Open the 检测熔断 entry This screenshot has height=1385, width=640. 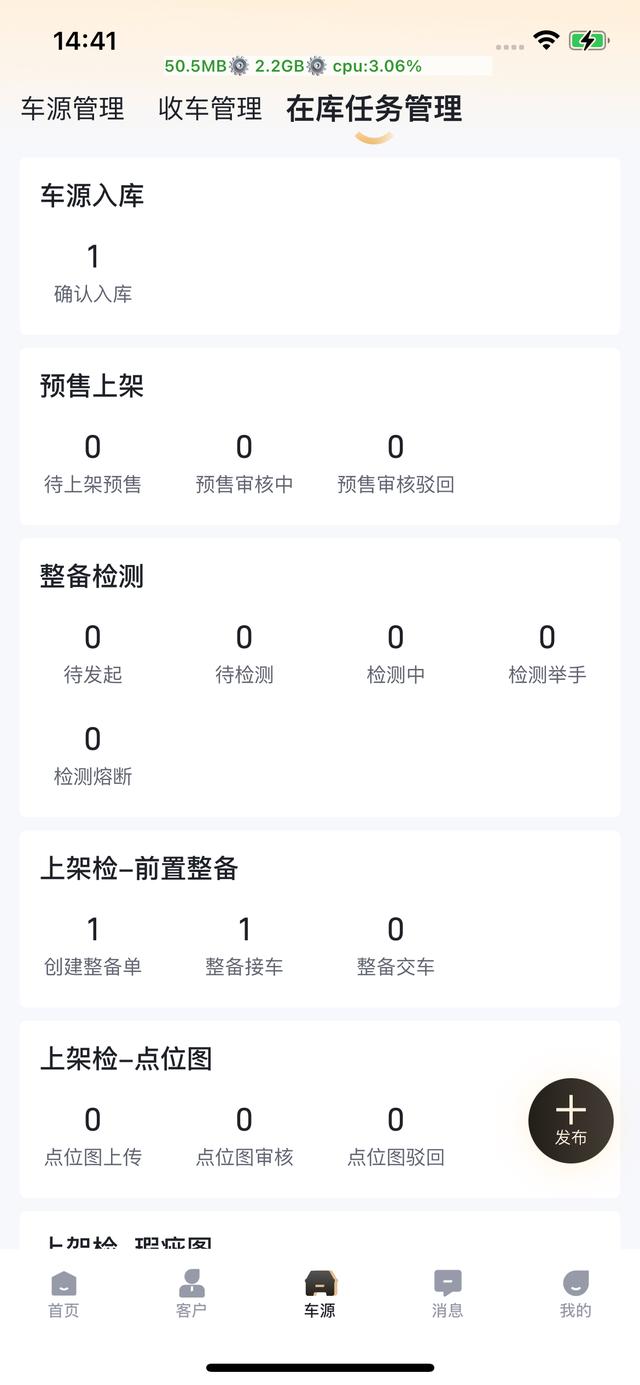coord(93,756)
